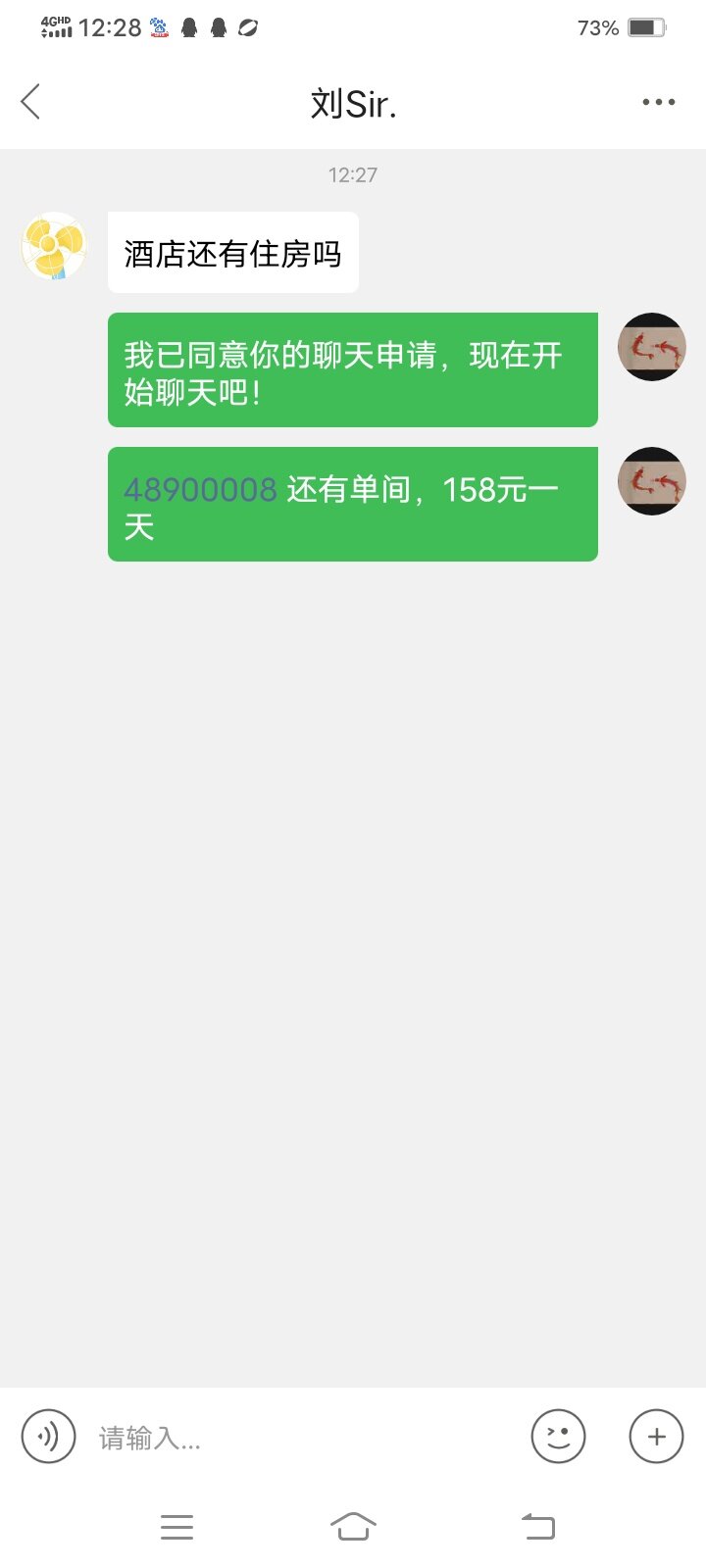Open recent apps from navigation bar
706x1568 pixels.
(x=176, y=1526)
